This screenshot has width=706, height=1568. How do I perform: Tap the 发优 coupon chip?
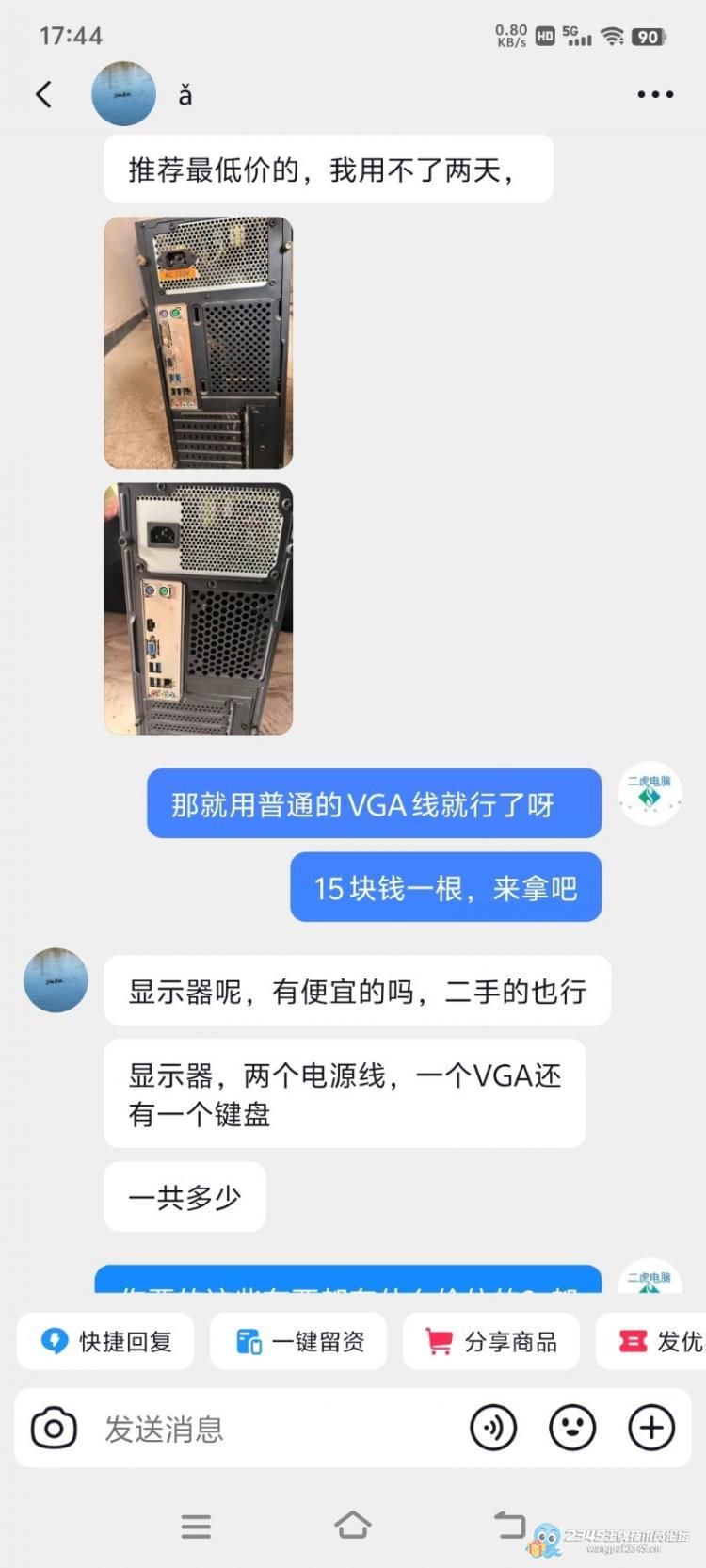click(x=659, y=1341)
